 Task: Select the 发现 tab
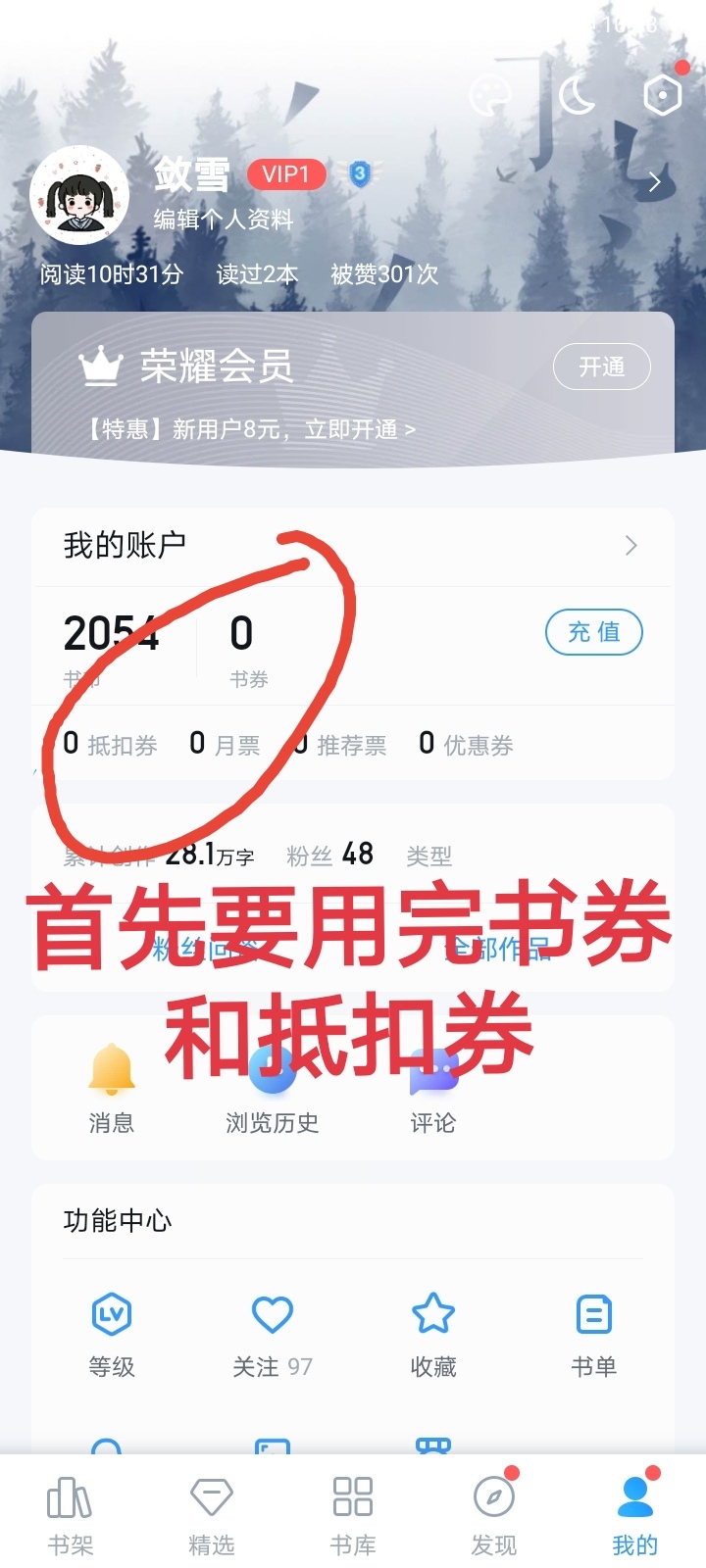click(x=494, y=1514)
